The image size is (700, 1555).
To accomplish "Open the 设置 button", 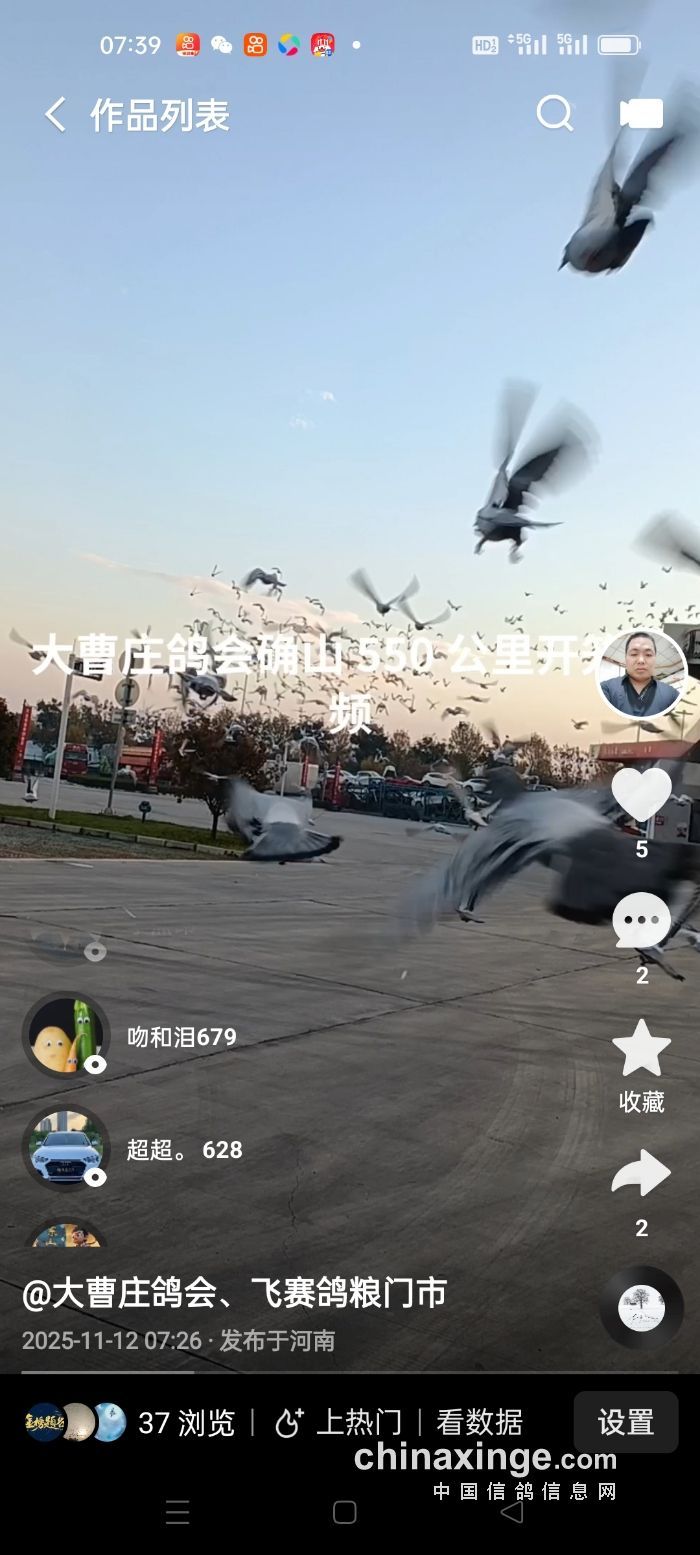I will tap(625, 1422).
